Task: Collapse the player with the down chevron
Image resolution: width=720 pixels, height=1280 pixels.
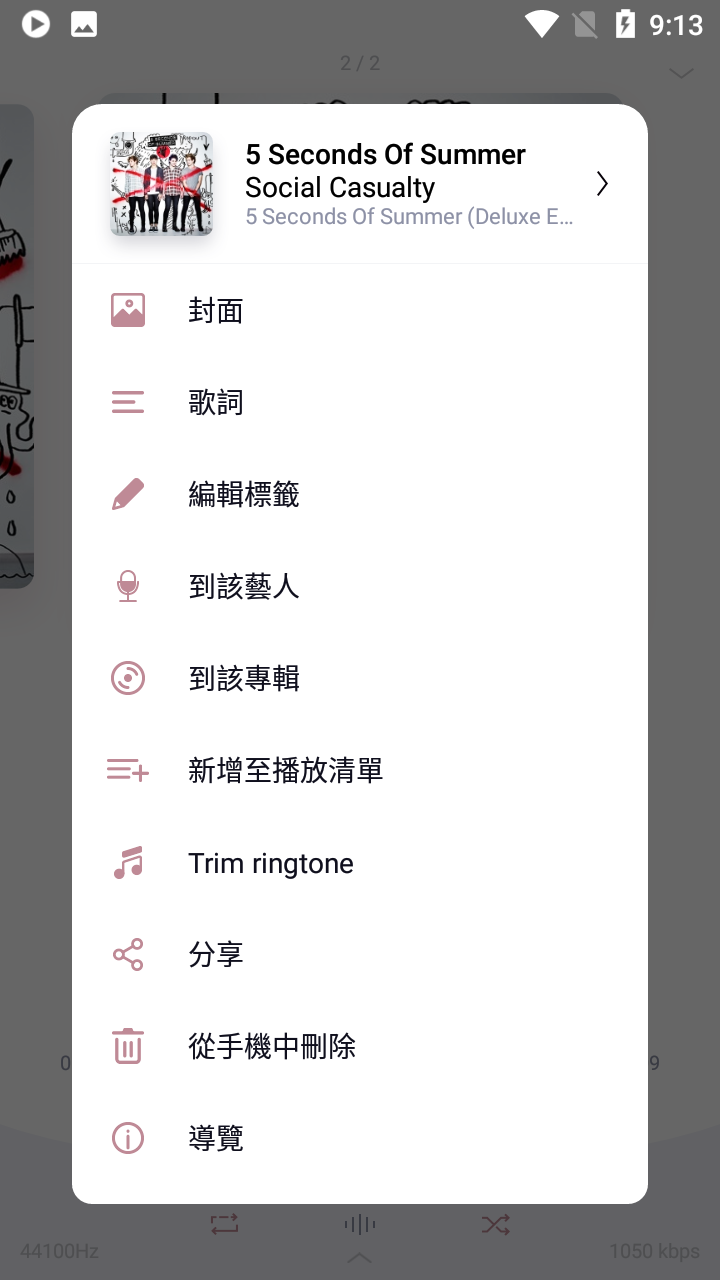Action: click(x=681, y=72)
